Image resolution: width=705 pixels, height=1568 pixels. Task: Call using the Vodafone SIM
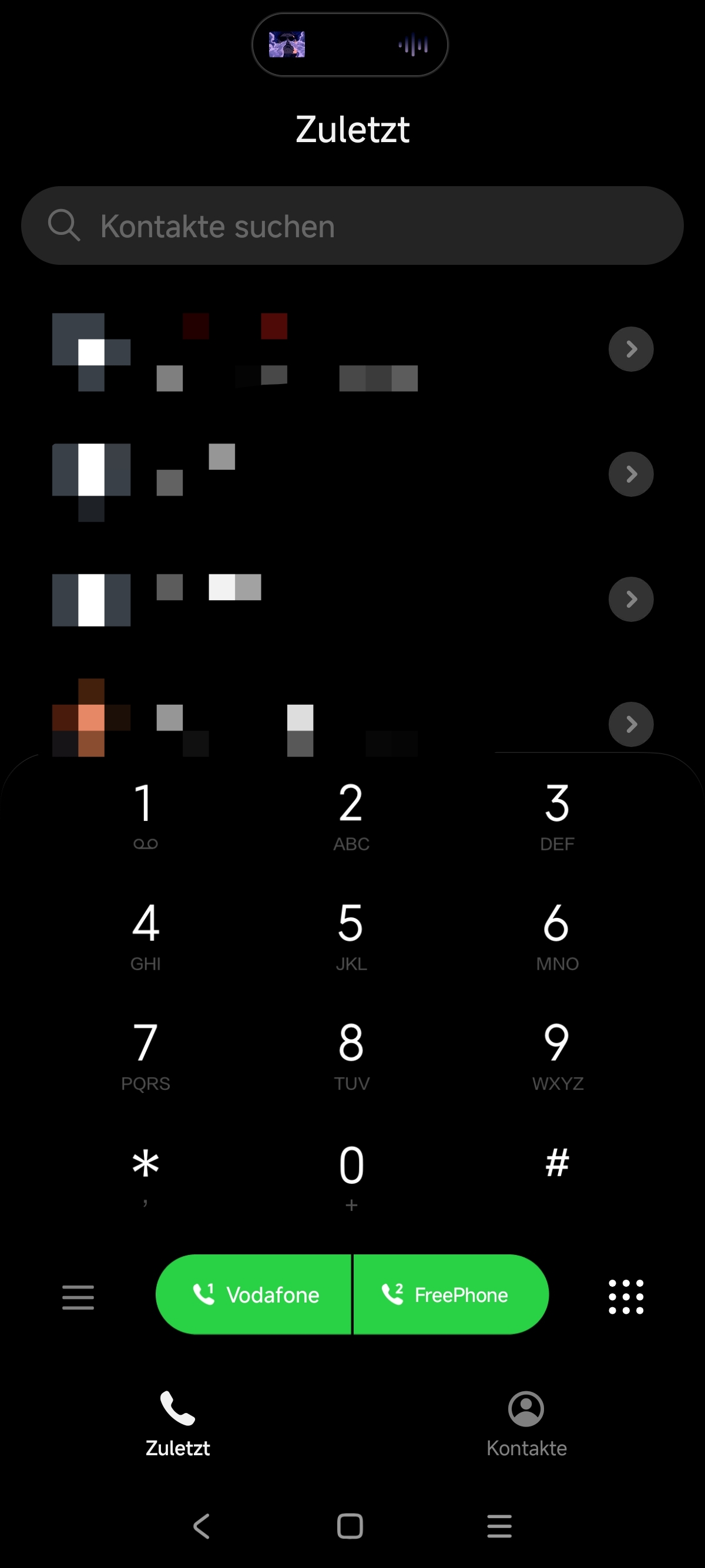point(254,1295)
